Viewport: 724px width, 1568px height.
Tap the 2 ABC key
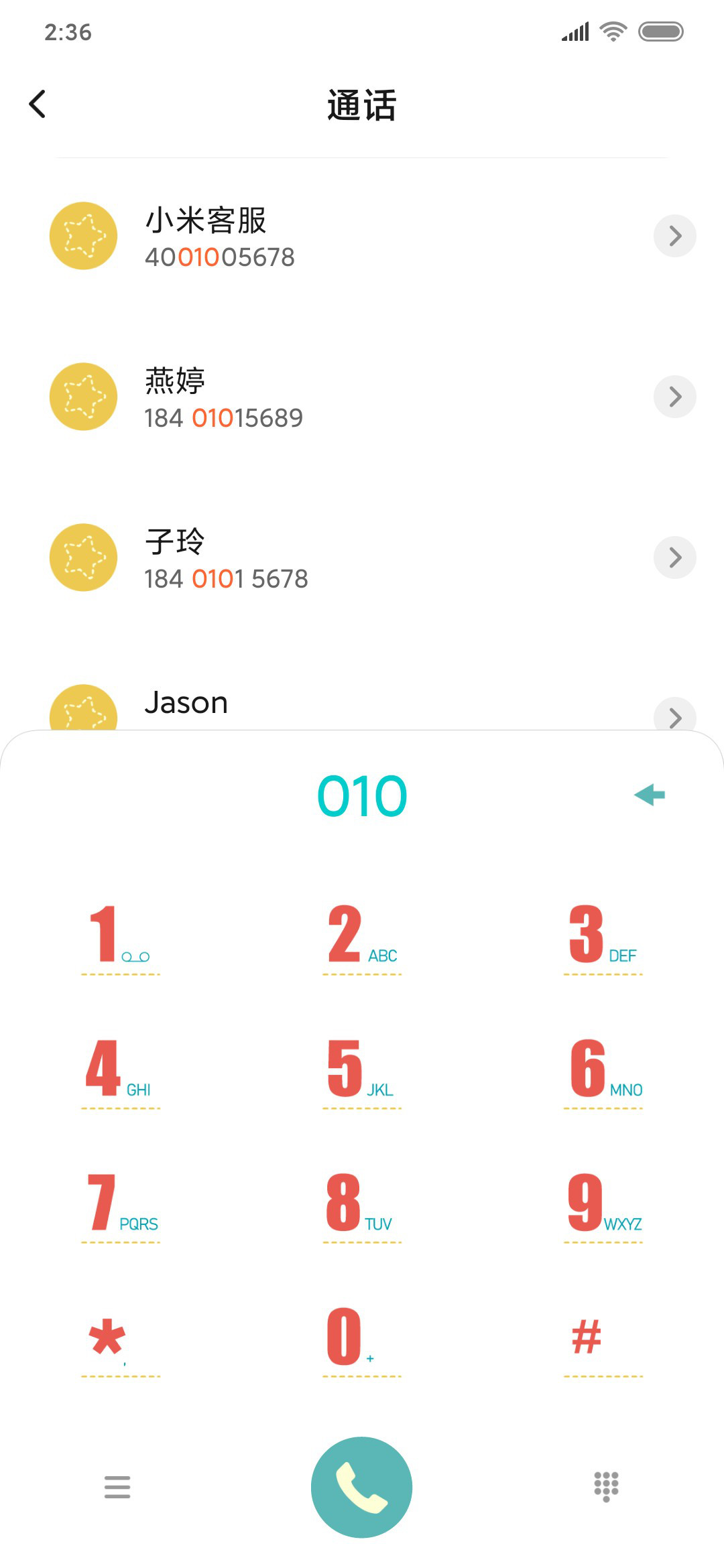pyautogui.click(x=362, y=937)
